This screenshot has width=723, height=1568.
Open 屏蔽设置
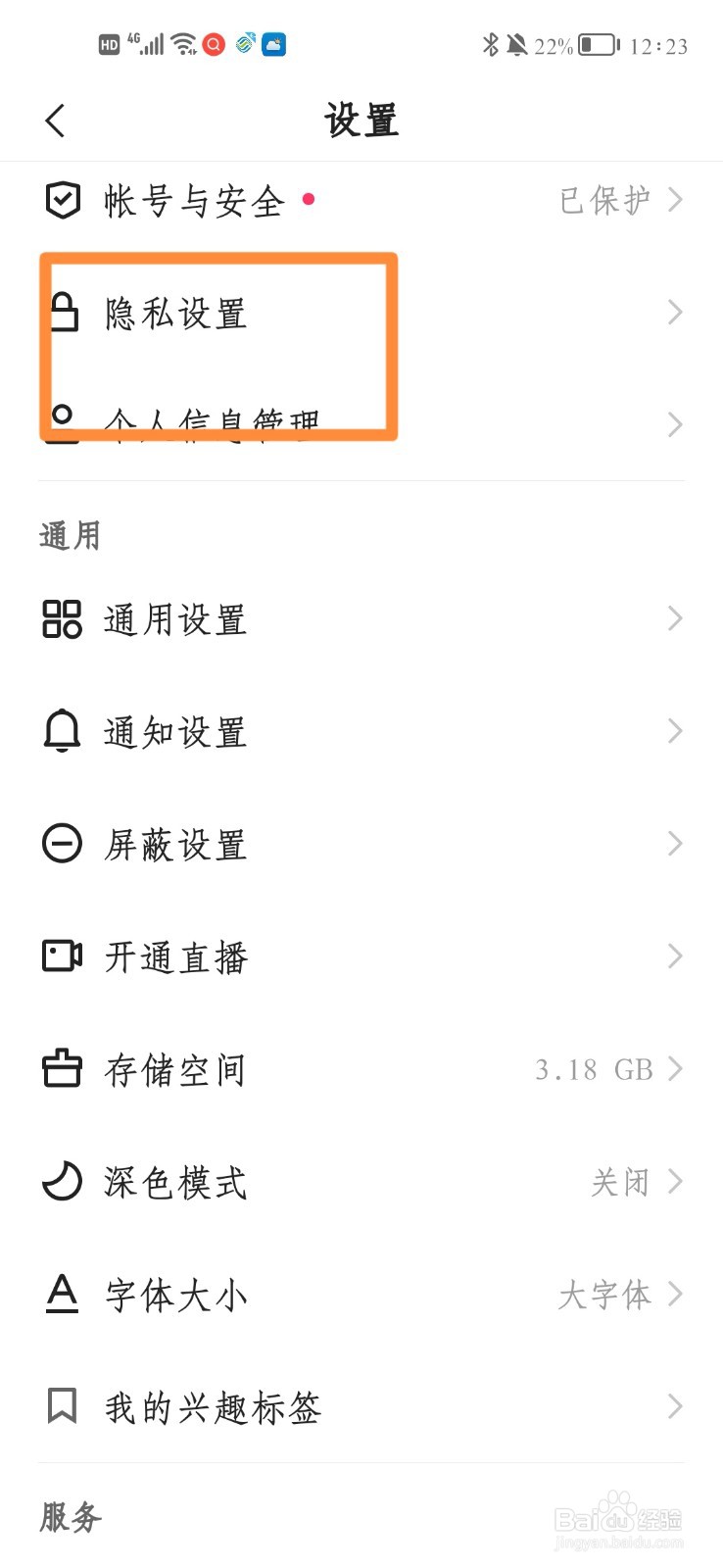(361, 844)
